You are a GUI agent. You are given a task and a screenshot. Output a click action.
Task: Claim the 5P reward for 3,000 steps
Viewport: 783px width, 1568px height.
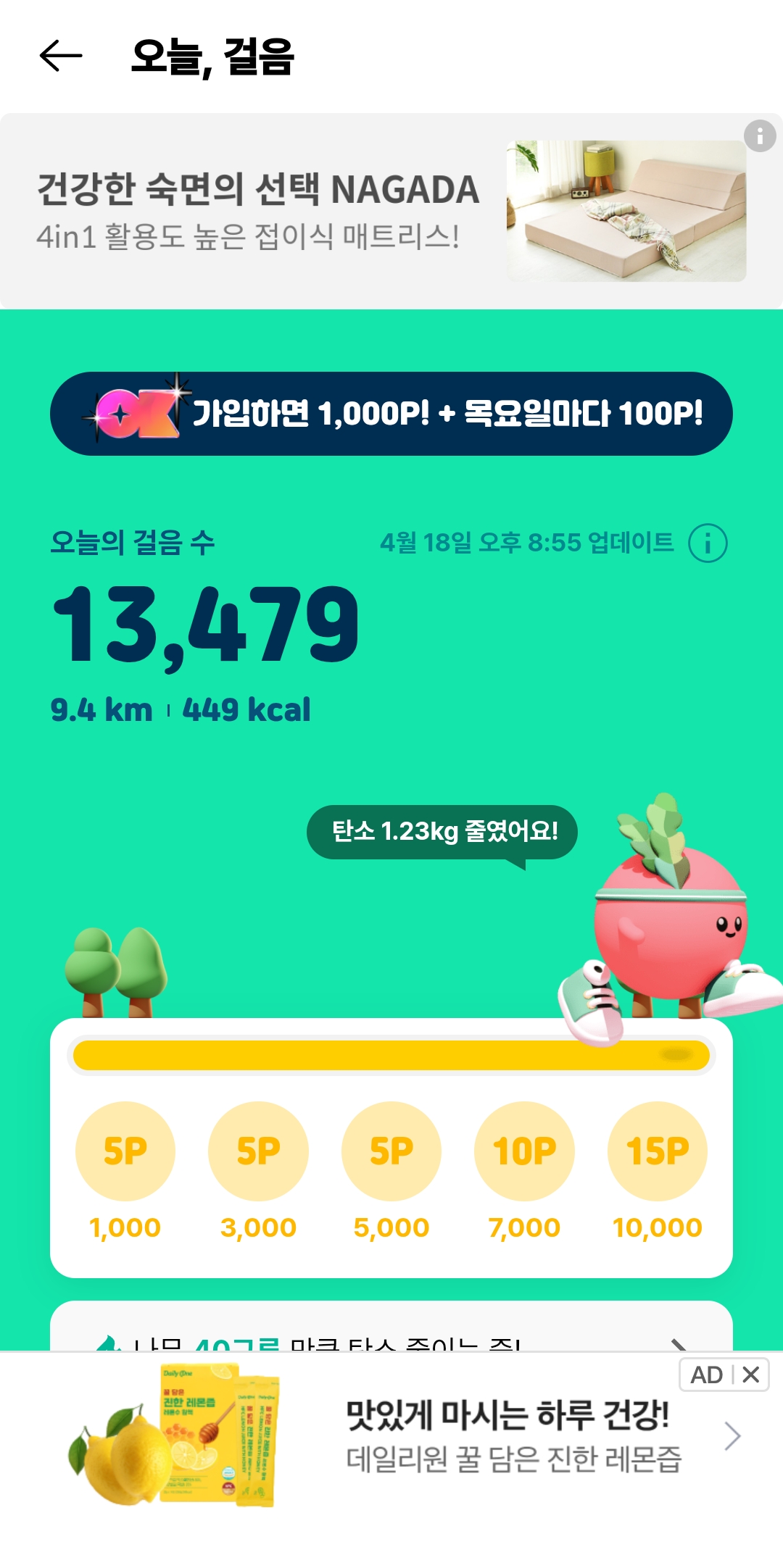(258, 1151)
